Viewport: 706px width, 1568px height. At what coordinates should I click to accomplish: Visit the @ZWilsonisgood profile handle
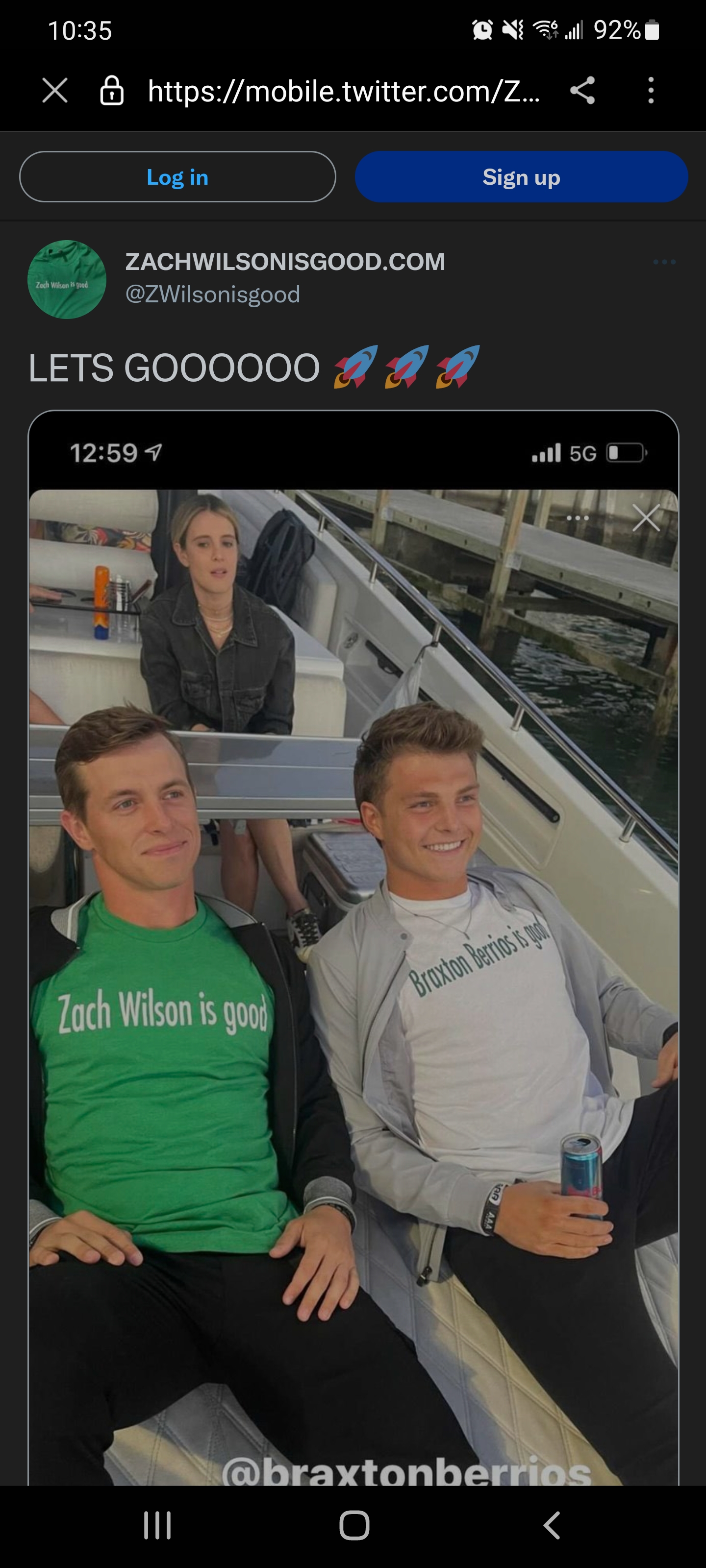pos(213,294)
